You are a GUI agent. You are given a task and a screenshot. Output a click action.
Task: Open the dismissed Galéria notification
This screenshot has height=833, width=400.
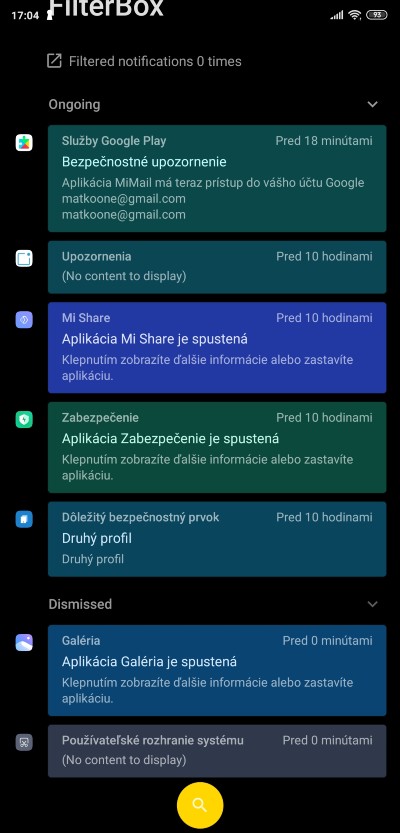click(217, 670)
